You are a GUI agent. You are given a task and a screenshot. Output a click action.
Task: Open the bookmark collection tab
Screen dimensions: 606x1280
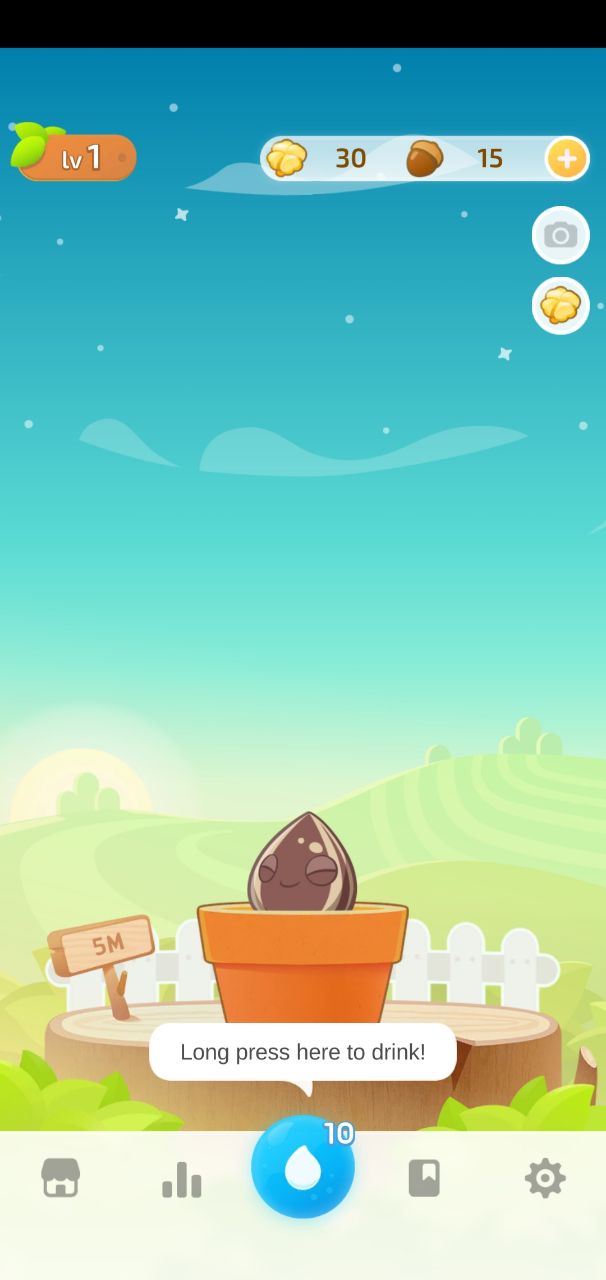point(424,1178)
